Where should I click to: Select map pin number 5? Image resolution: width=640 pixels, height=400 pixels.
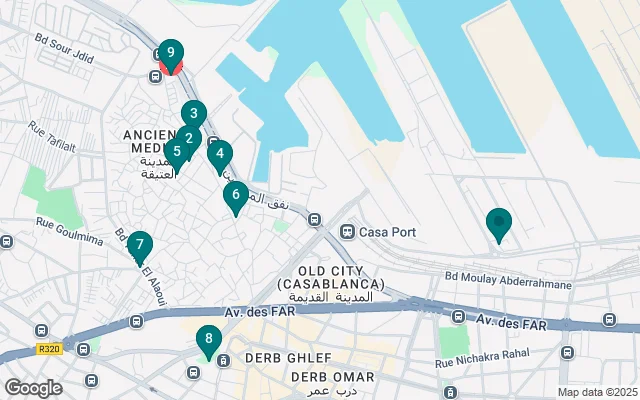pyautogui.click(x=176, y=153)
